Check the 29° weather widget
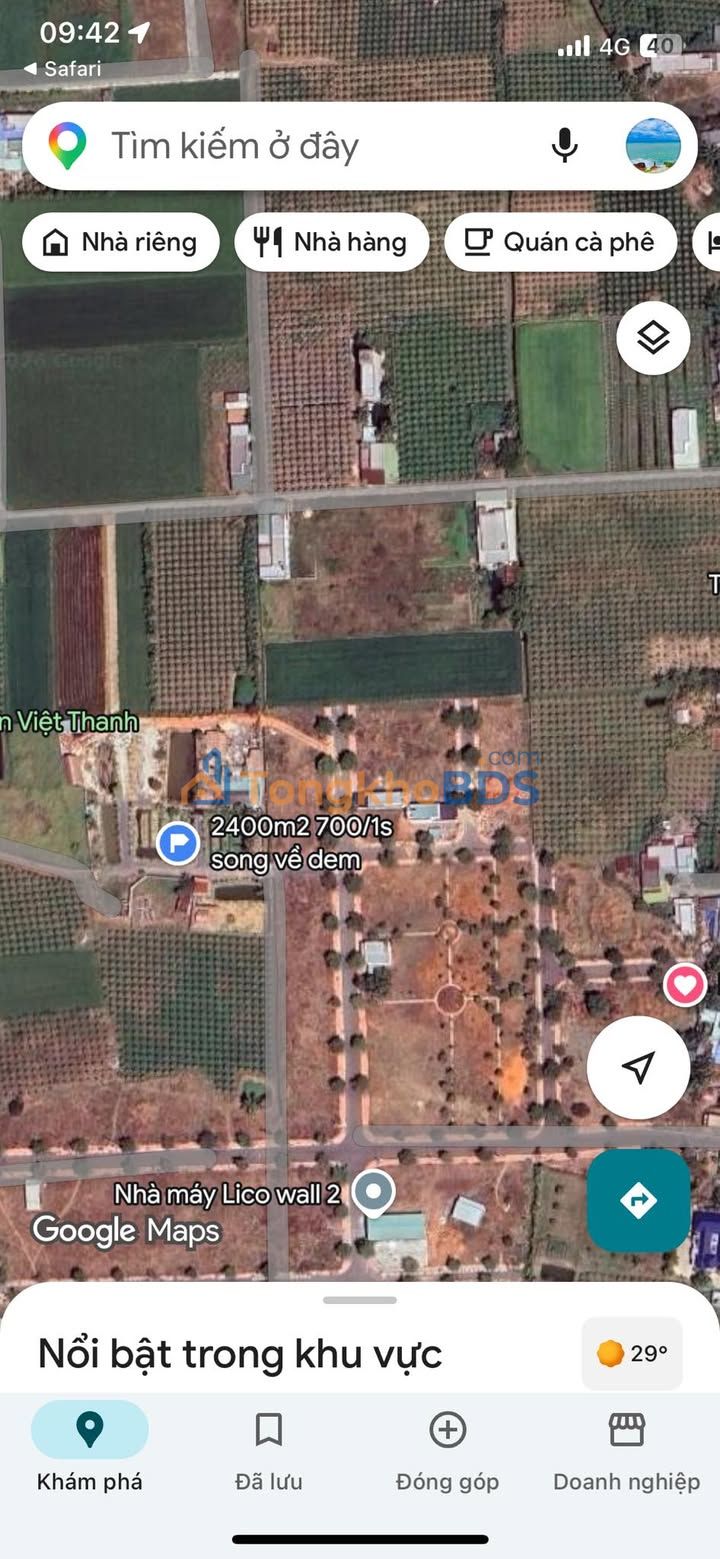Image resolution: width=720 pixels, height=1559 pixels. click(632, 1353)
